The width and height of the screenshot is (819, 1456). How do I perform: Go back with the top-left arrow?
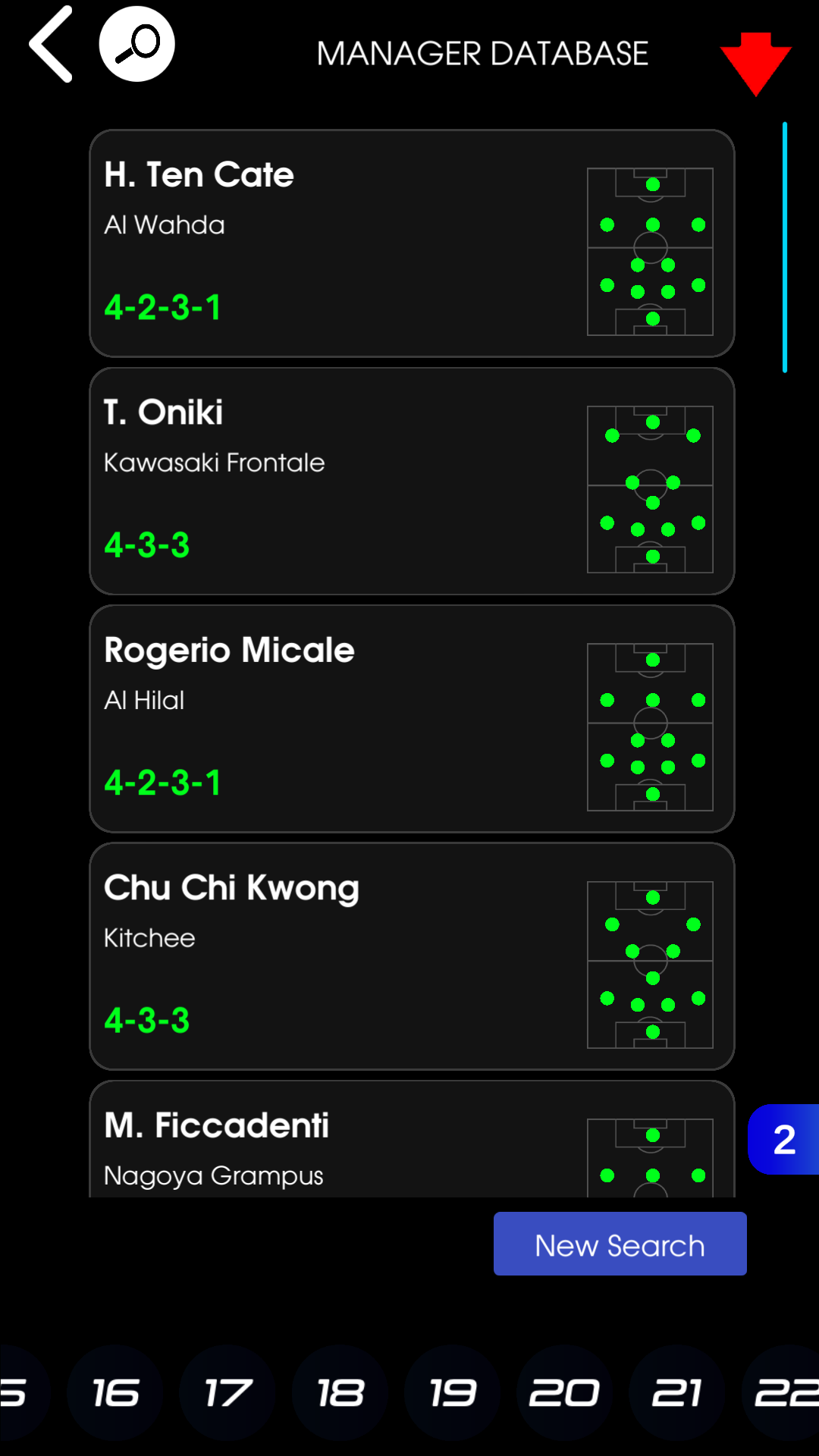click(51, 44)
